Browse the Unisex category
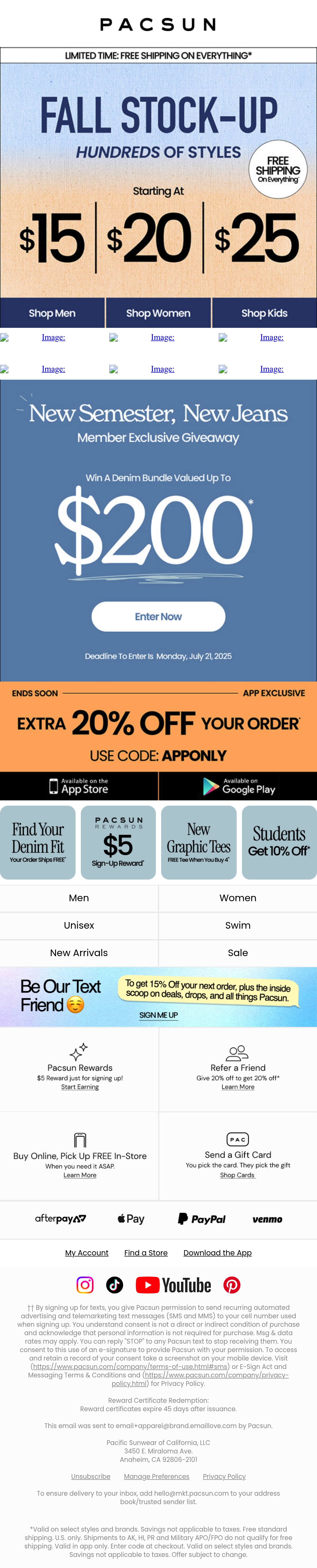This screenshot has width=317, height=1568. point(79,925)
